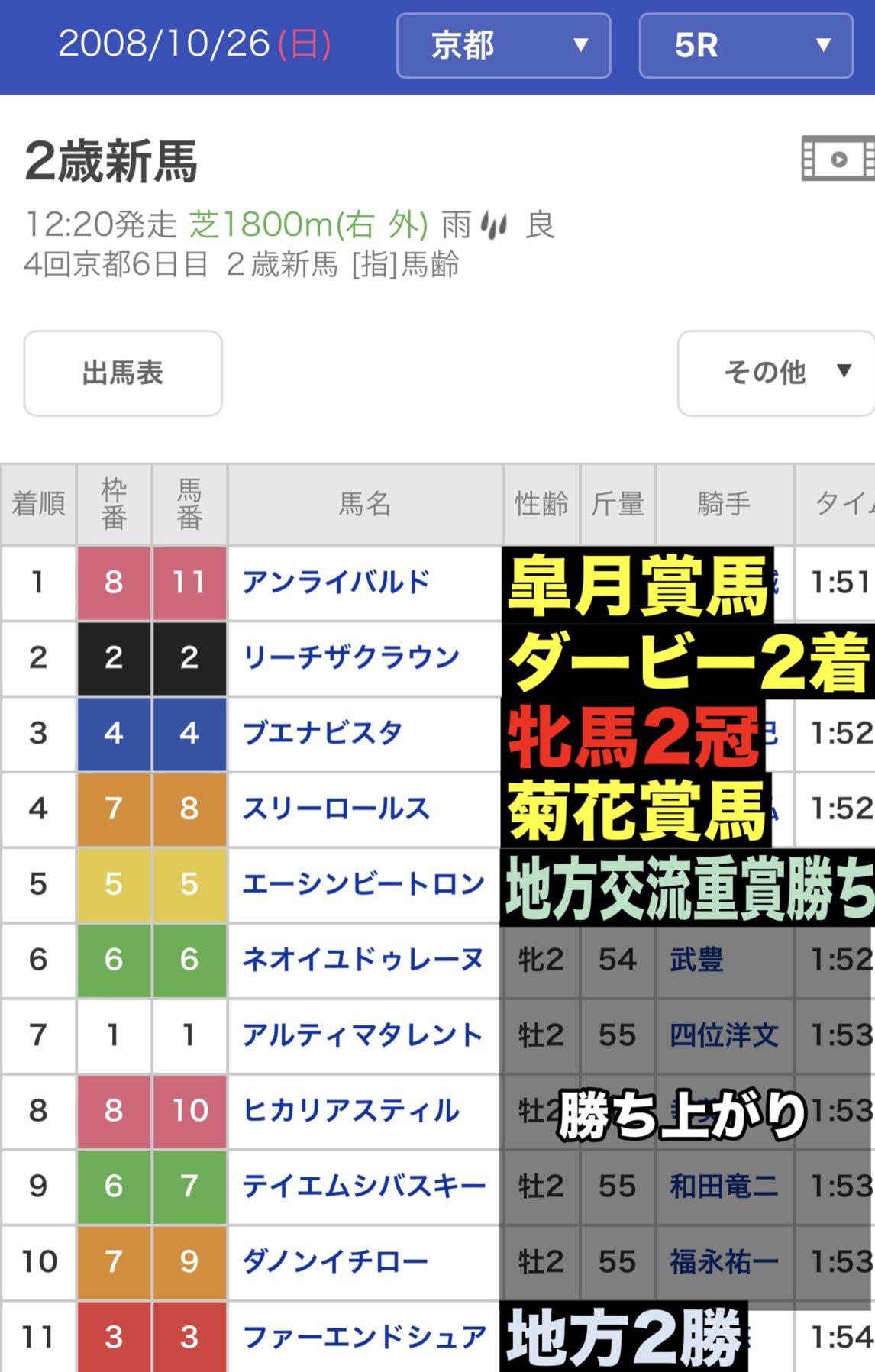View horse ブエナビスタ profile
The height and width of the screenshot is (1372, 875).
(322, 733)
